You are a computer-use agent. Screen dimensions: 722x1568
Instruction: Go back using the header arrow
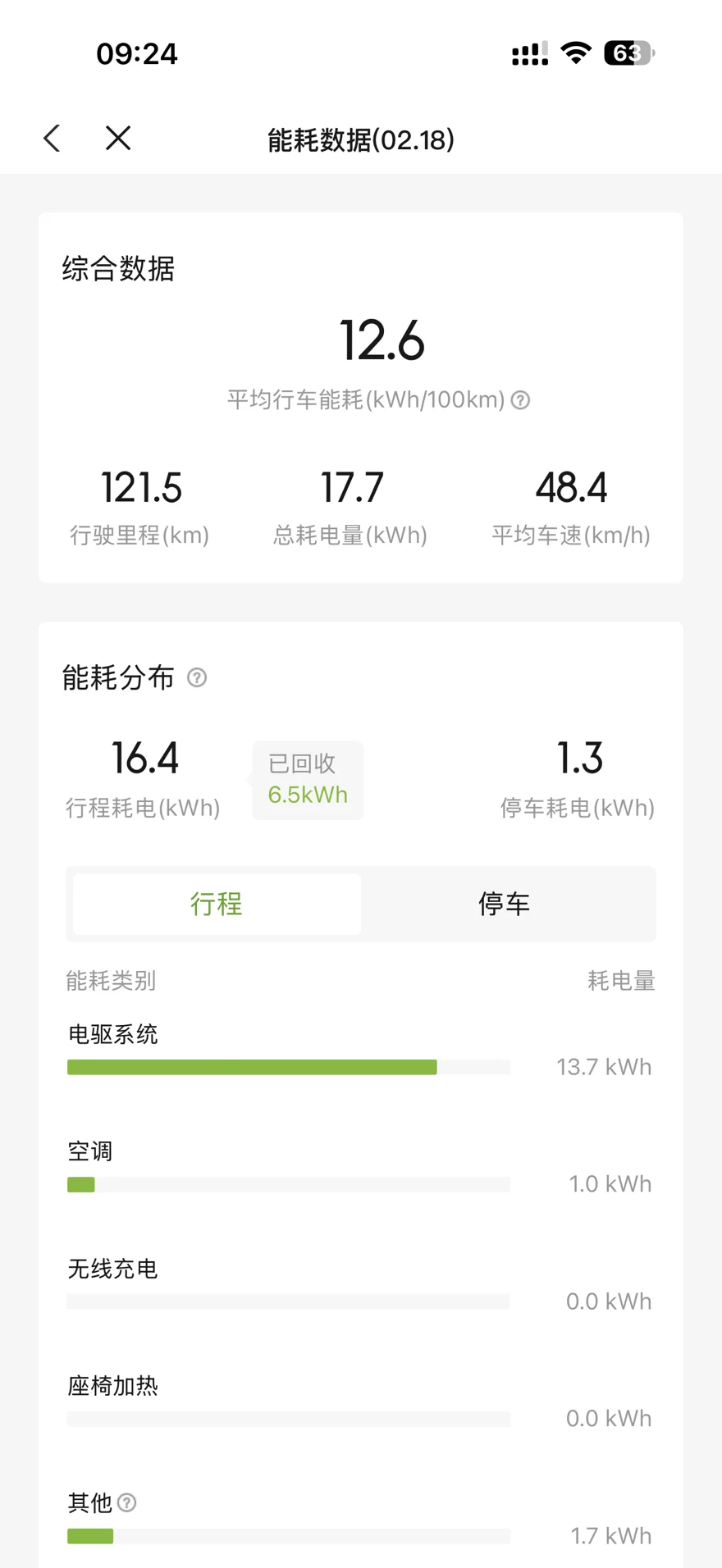click(x=53, y=139)
